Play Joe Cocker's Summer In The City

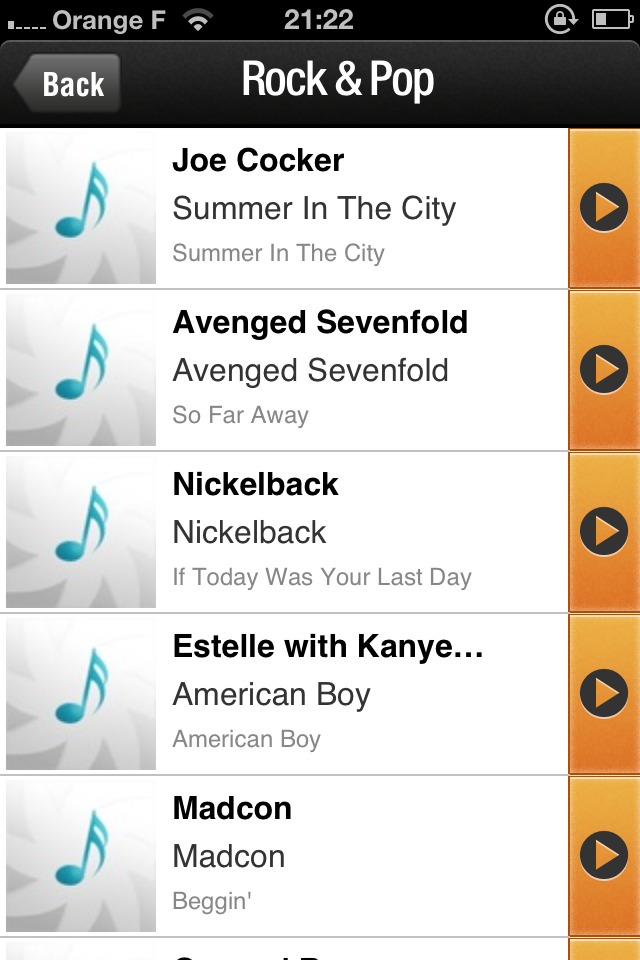tap(604, 208)
